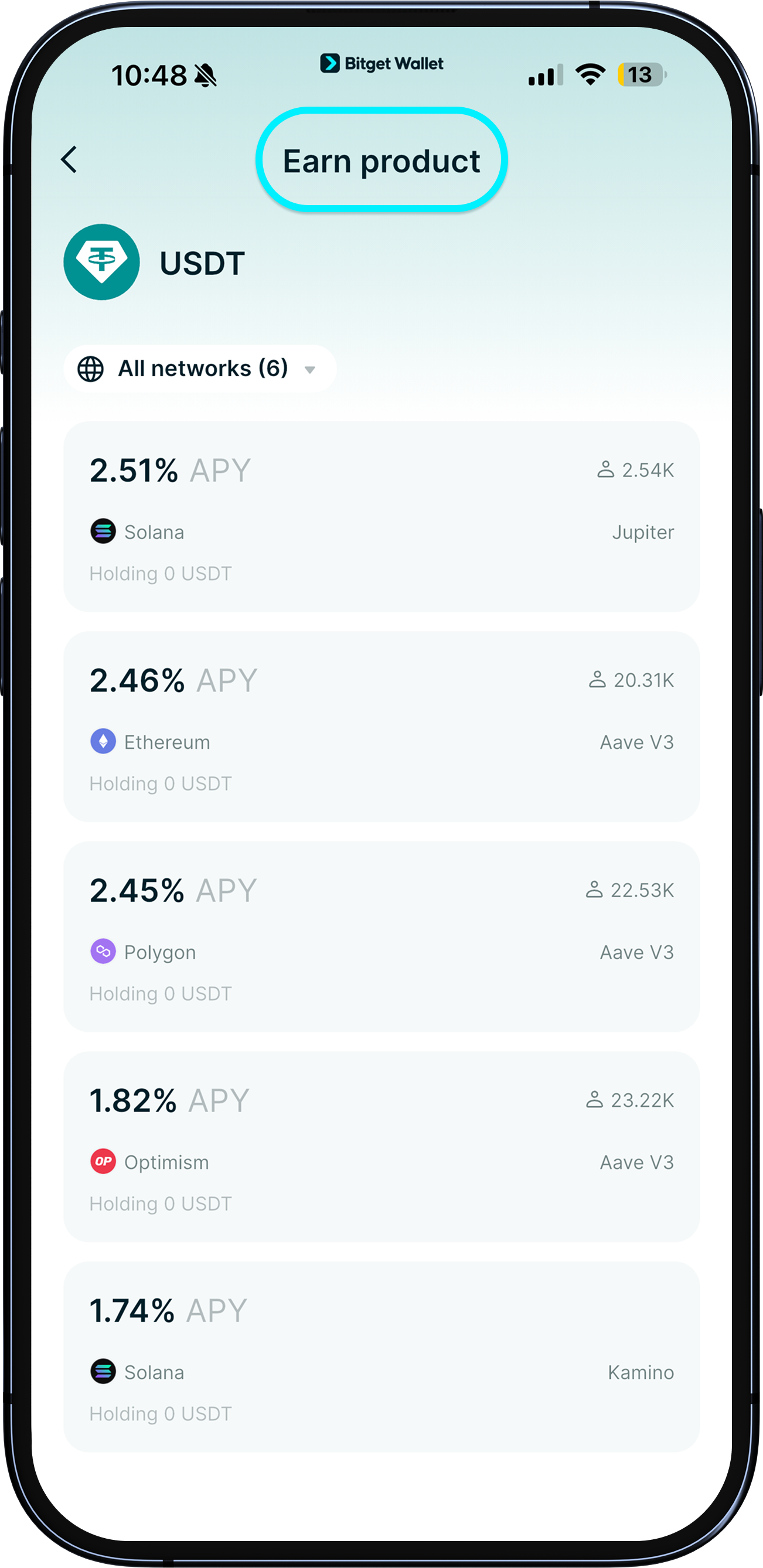Click the battery indicator showing 13
The width and height of the screenshot is (763, 1568).
click(x=641, y=74)
